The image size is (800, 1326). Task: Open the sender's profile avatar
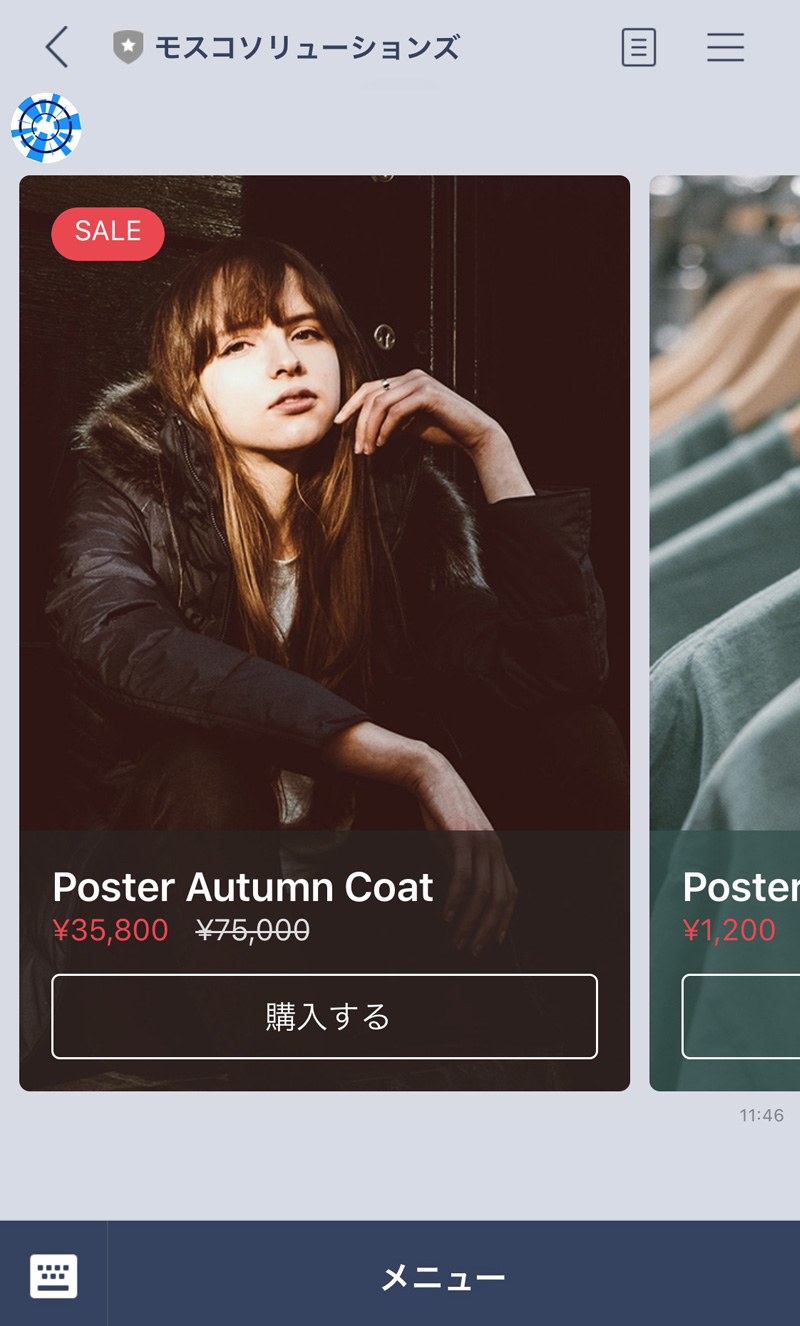(x=46, y=128)
